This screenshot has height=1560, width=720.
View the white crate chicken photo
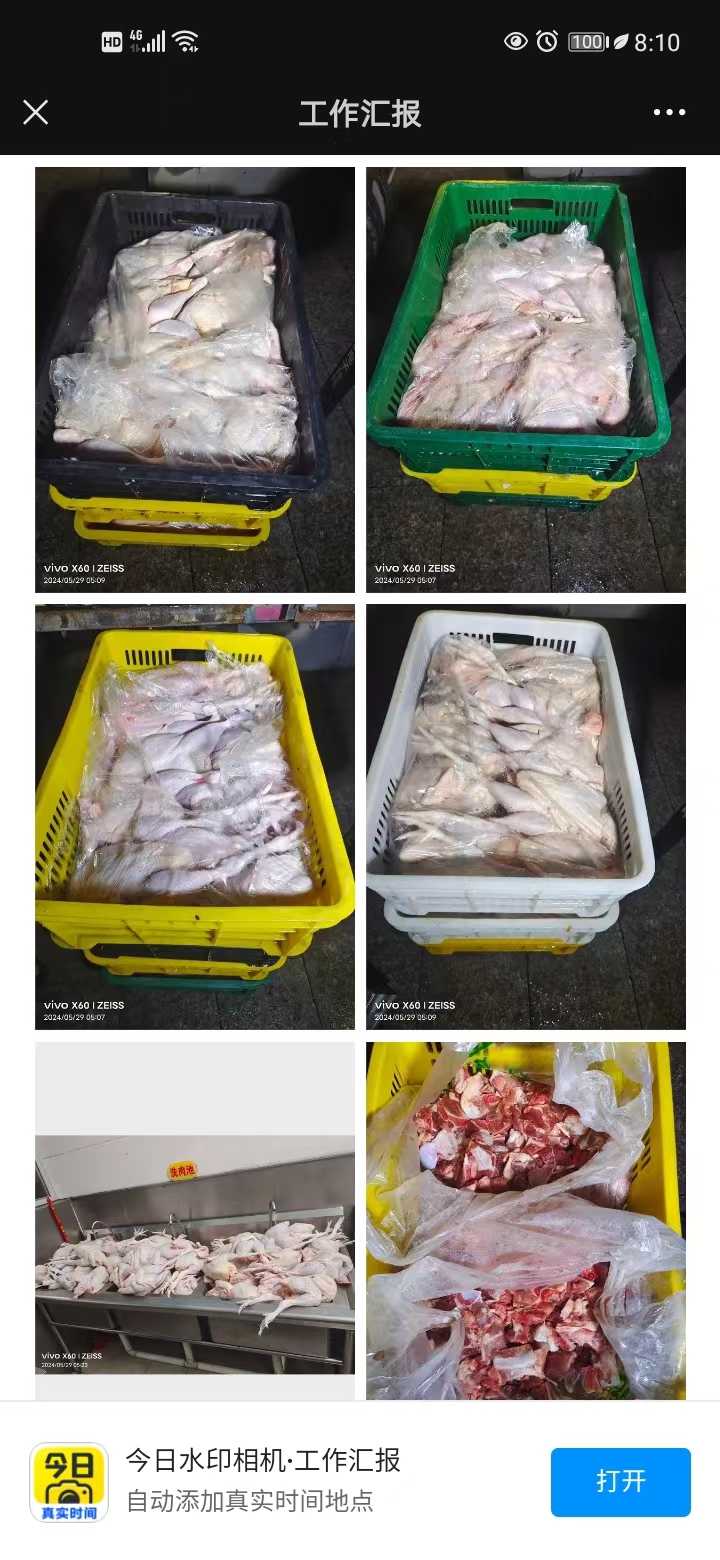coord(525,816)
